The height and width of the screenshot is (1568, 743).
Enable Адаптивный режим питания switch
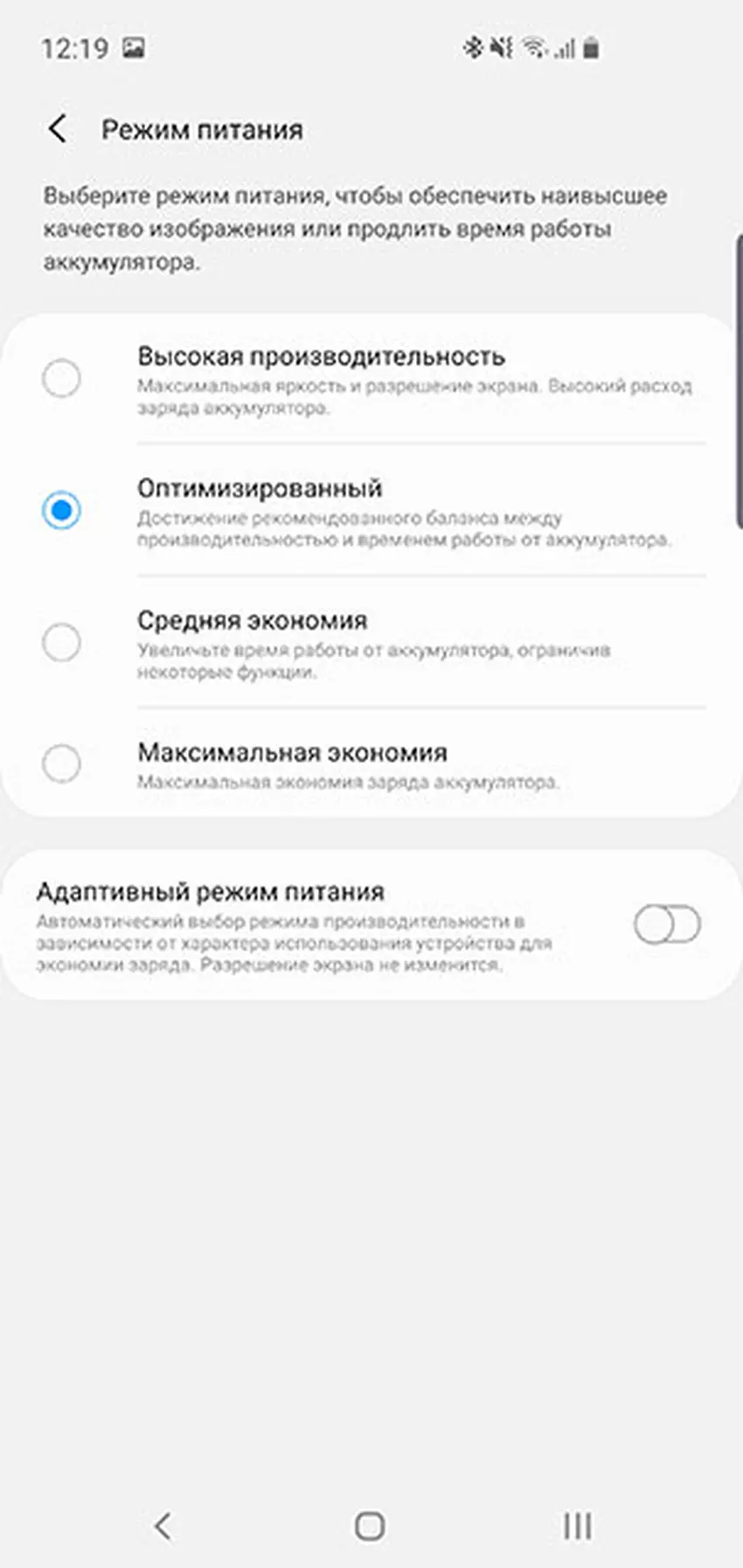(666, 925)
